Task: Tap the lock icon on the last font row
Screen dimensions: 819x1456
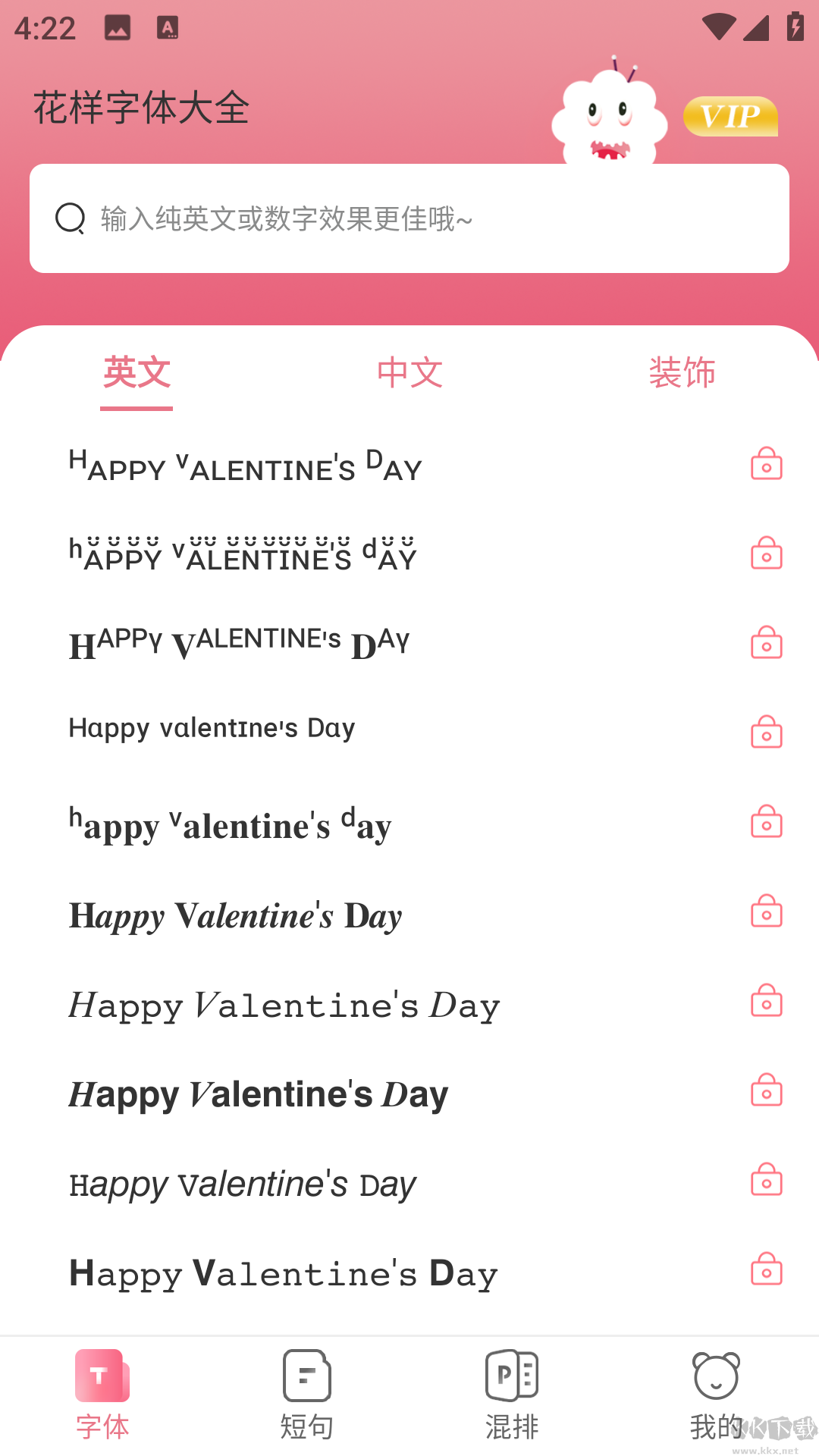Action: pyautogui.click(x=766, y=1269)
